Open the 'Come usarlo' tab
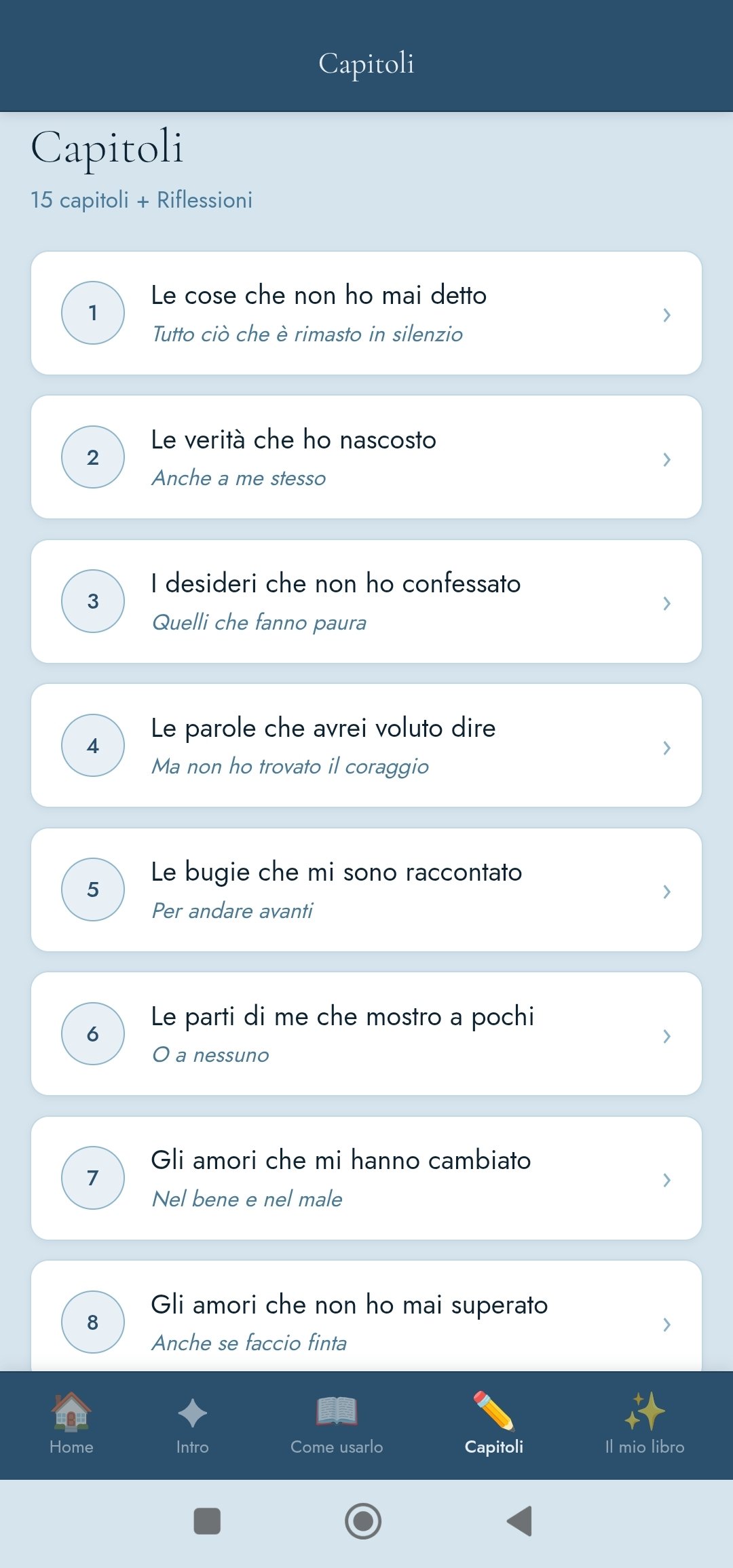Screen dimensions: 733x1568 tap(337, 1423)
